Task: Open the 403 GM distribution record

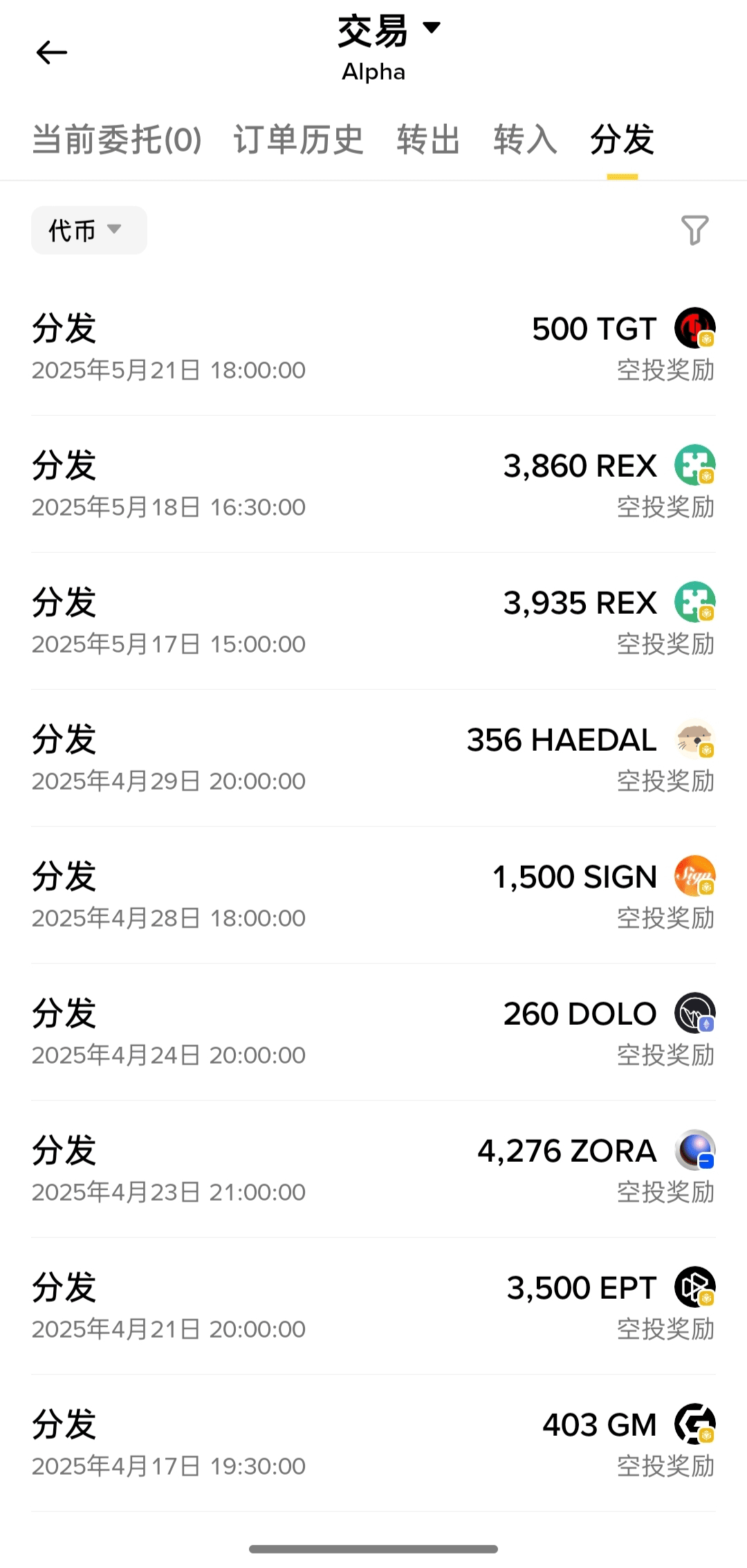Action: (373, 1443)
